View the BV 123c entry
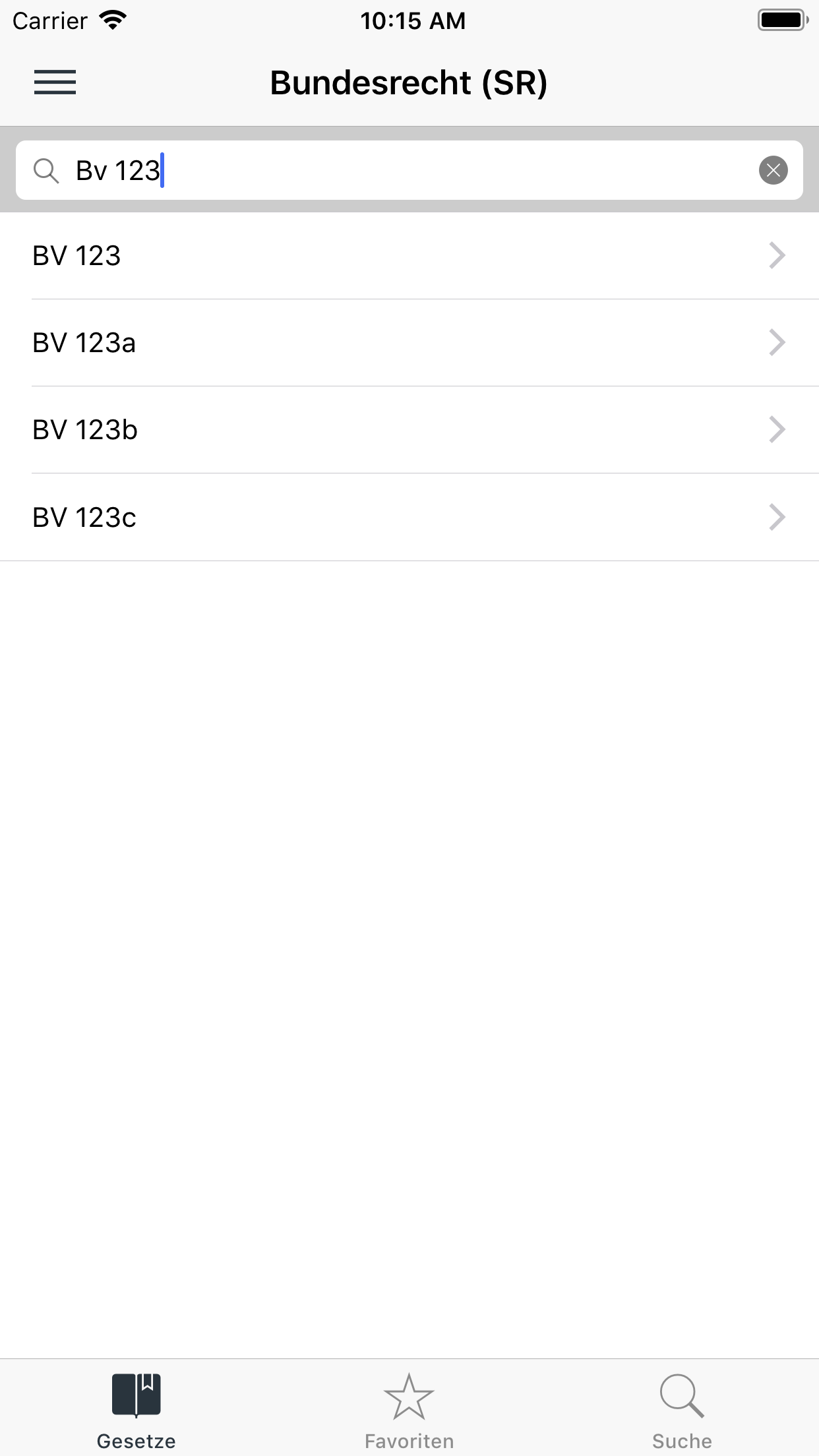This screenshot has height=1456, width=819. click(409, 518)
